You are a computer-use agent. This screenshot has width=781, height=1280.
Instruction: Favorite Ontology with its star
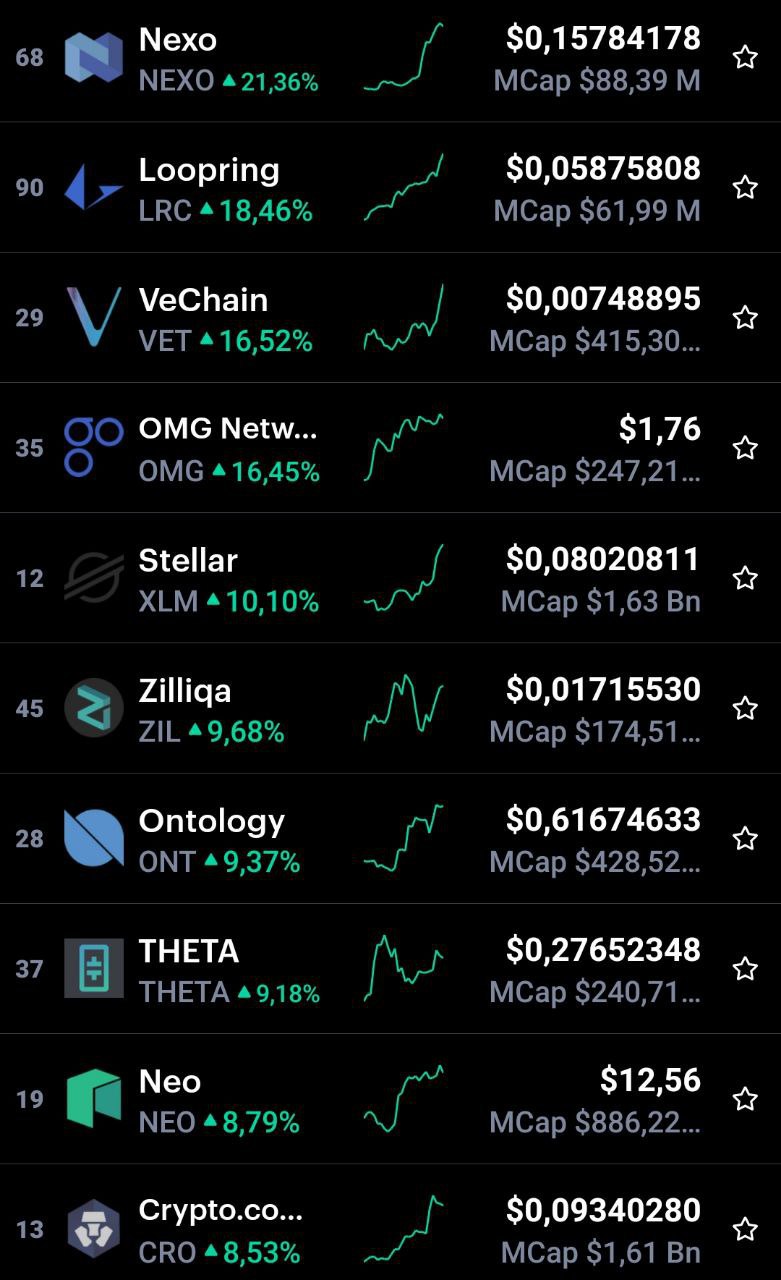tap(745, 838)
